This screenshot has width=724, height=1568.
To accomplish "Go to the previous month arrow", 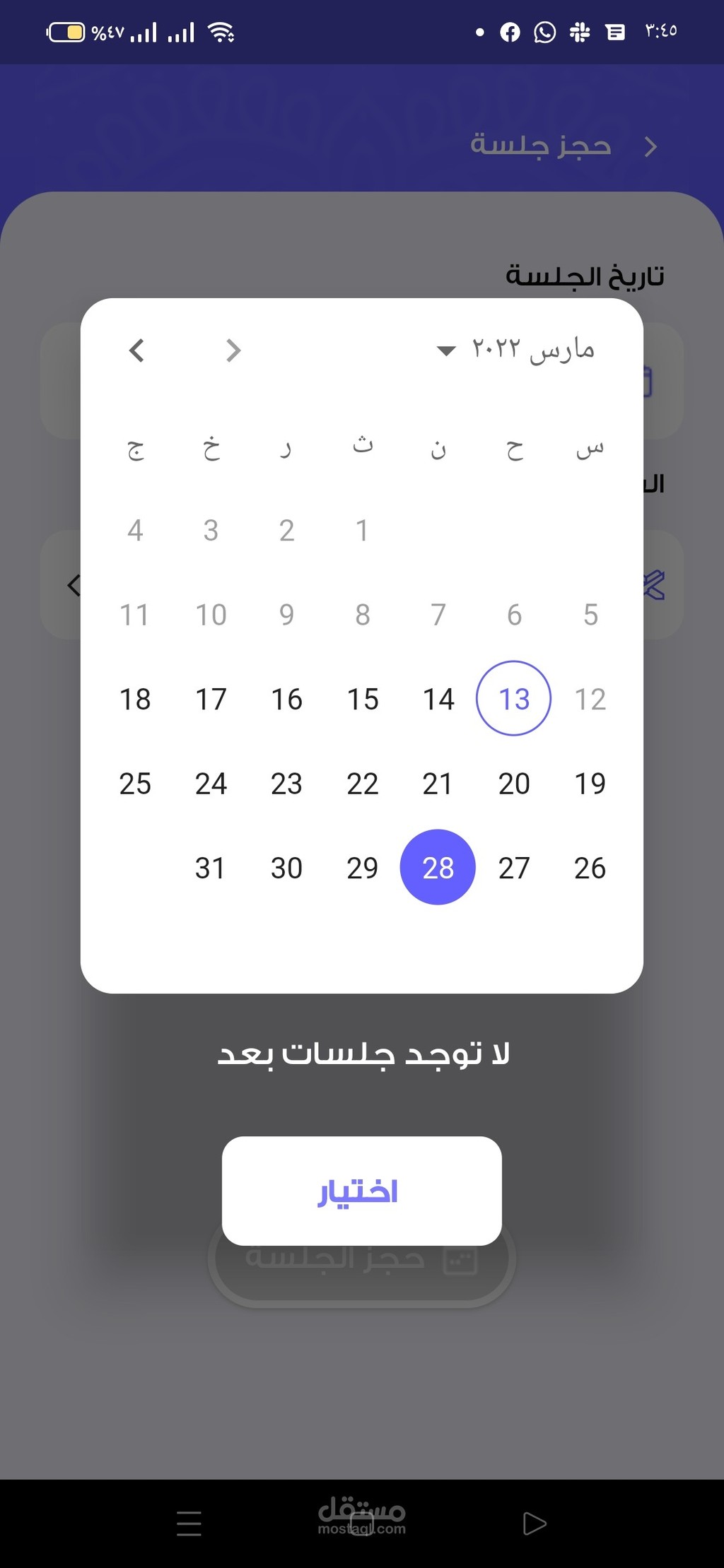I will pos(233,350).
